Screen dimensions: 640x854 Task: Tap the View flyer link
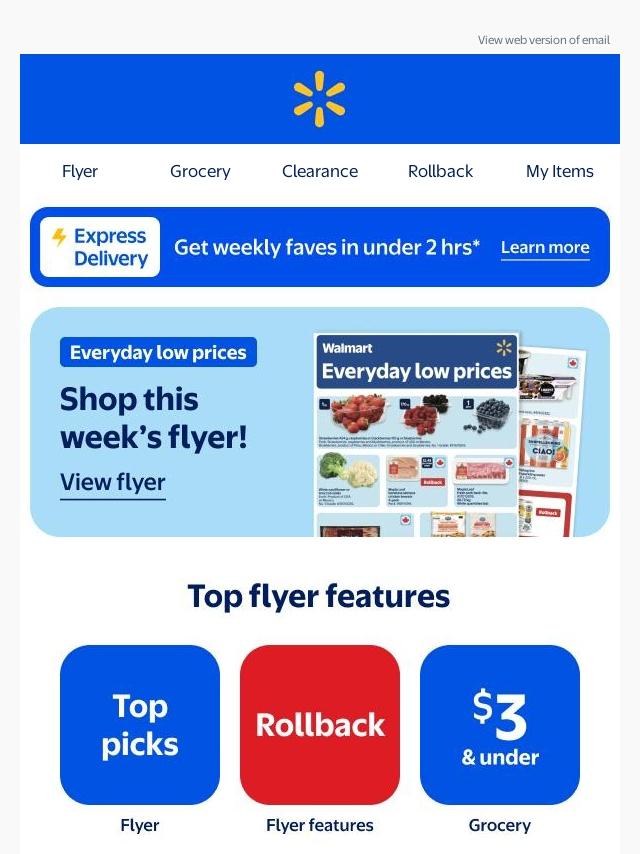(x=113, y=483)
